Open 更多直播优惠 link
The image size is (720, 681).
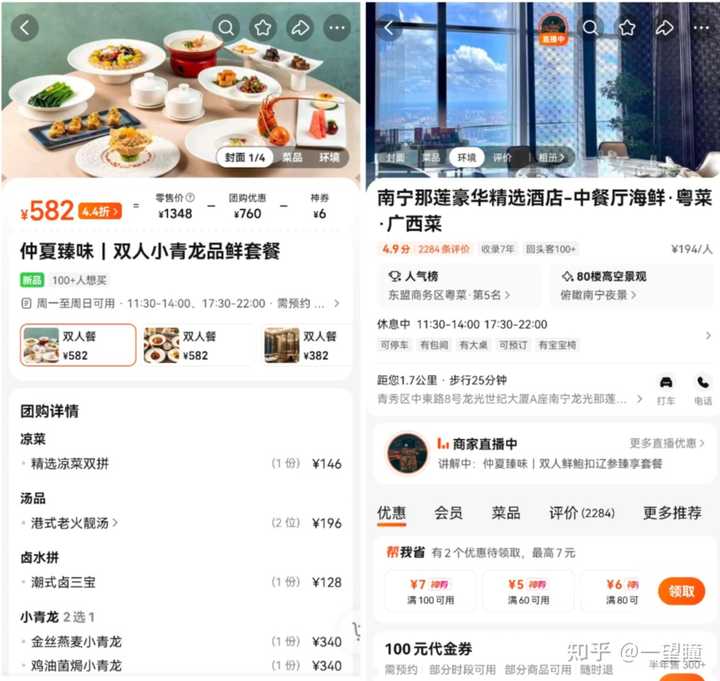click(667, 443)
